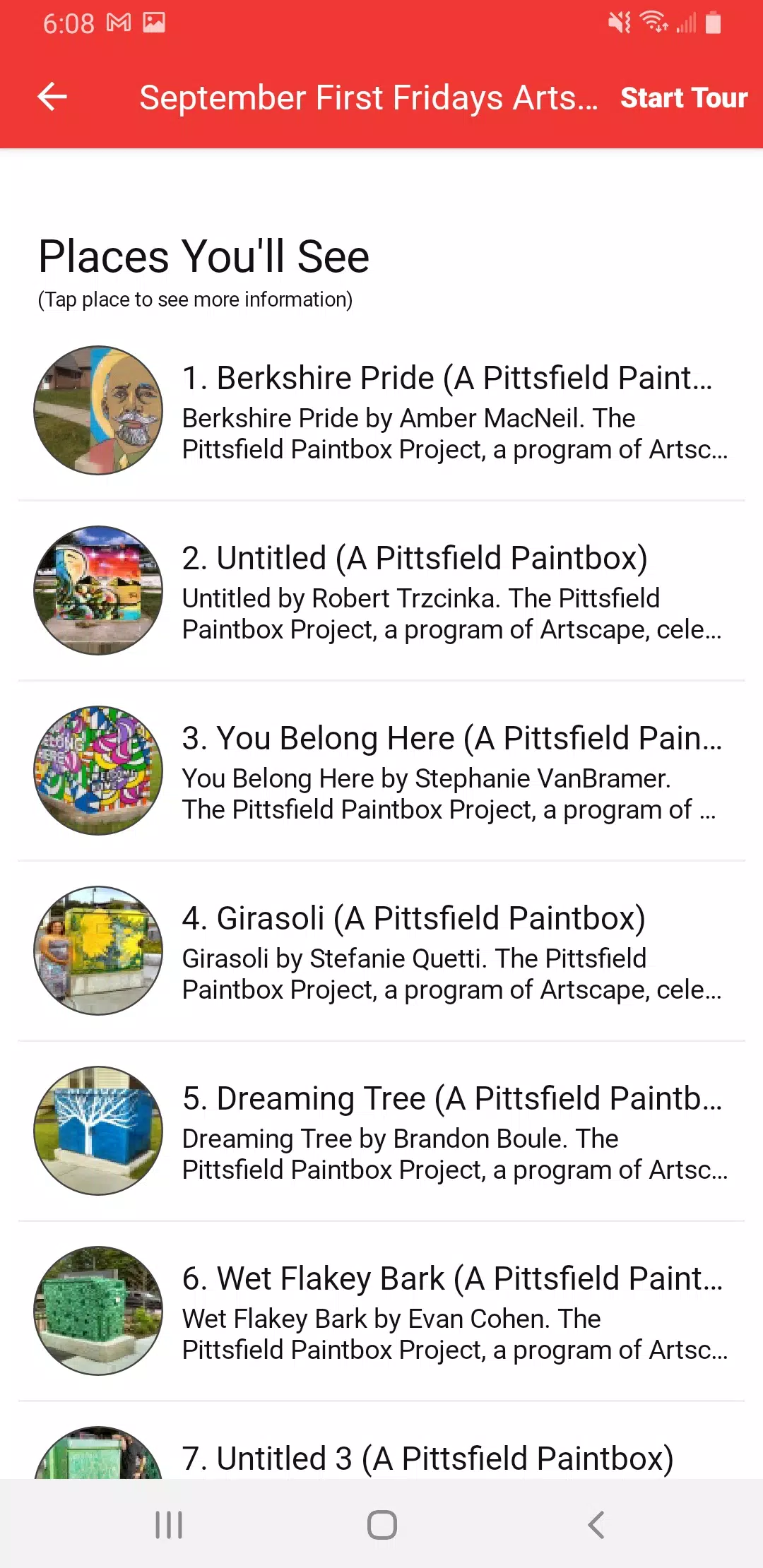View Wet Flakey Bark place
The image size is (763, 1568).
(x=381, y=1311)
